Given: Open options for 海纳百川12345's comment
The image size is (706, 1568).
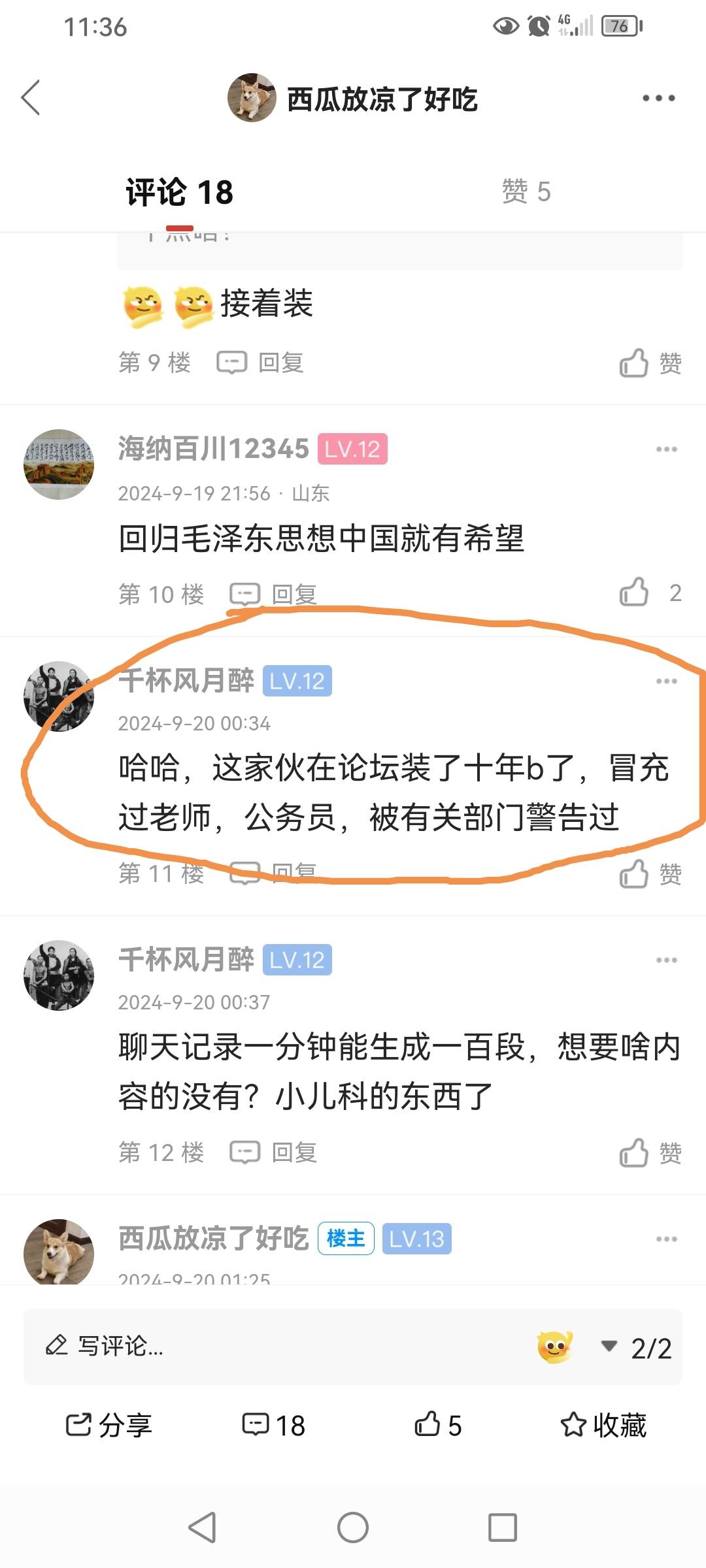Looking at the screenshot, I should pyautogui.click(x=666, y=449).
